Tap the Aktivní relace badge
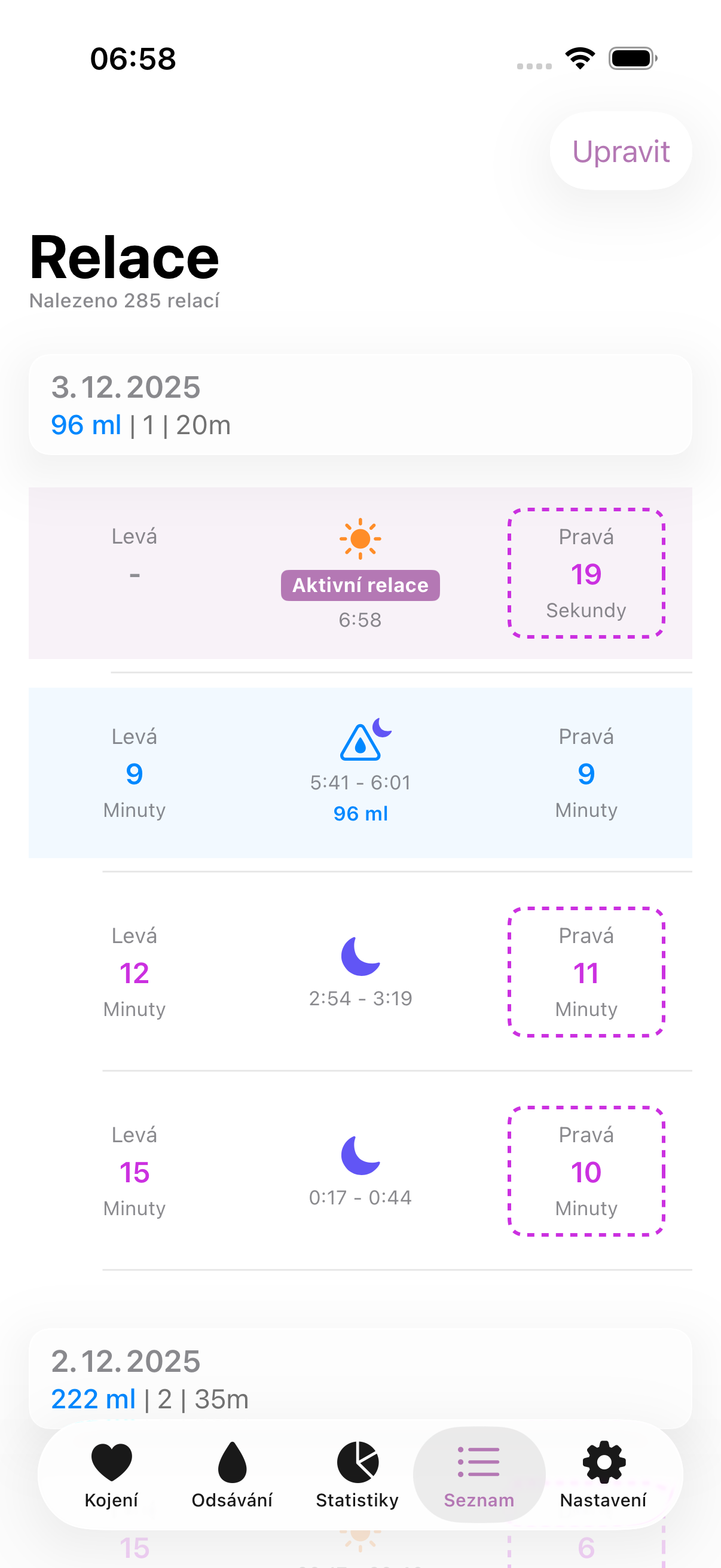The height and width of the screenshot is (1568, 721). coord(360,584)
